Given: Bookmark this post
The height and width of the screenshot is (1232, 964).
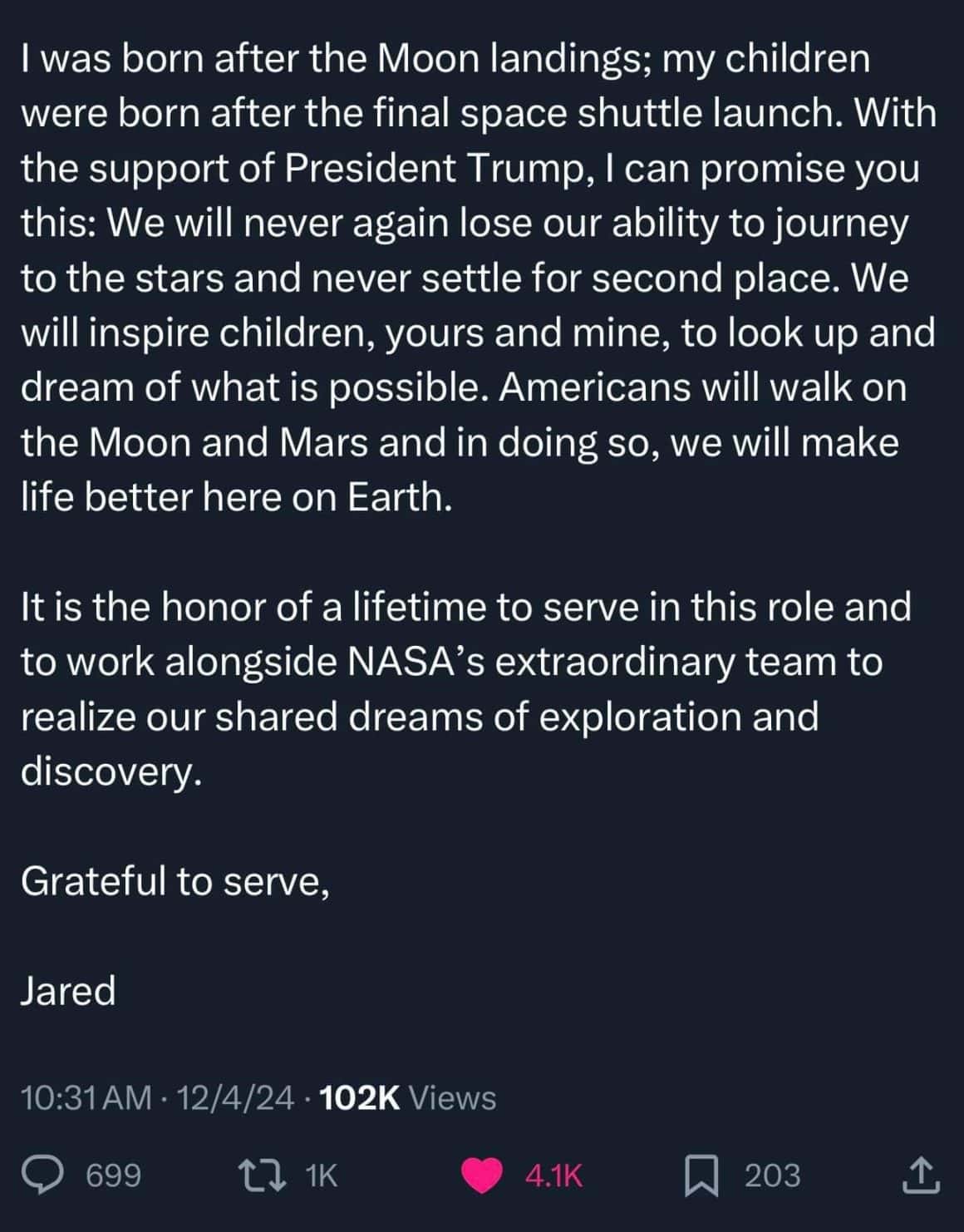Looking at the screenshot, I should 702,1175.
